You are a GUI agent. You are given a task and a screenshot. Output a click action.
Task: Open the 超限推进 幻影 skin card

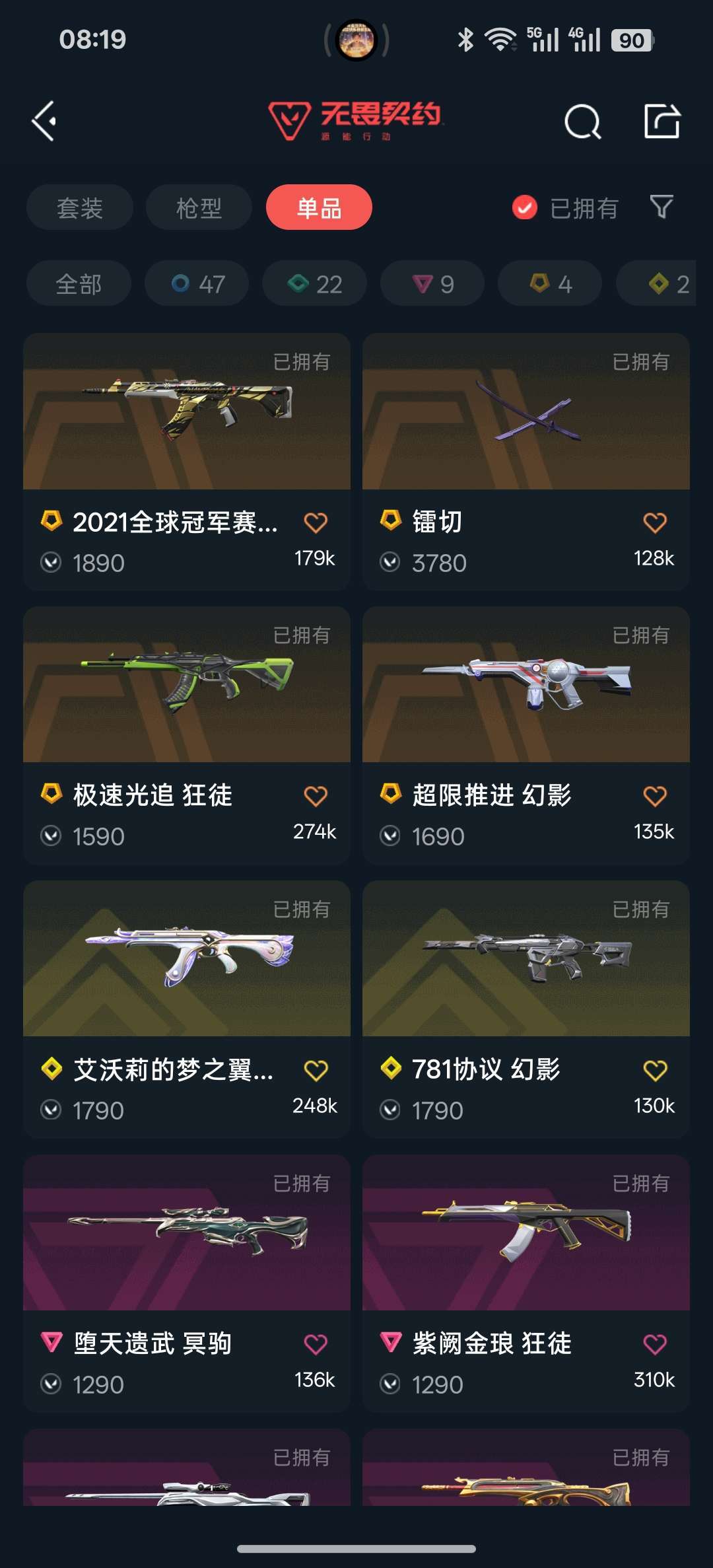(x=526, y=735)
